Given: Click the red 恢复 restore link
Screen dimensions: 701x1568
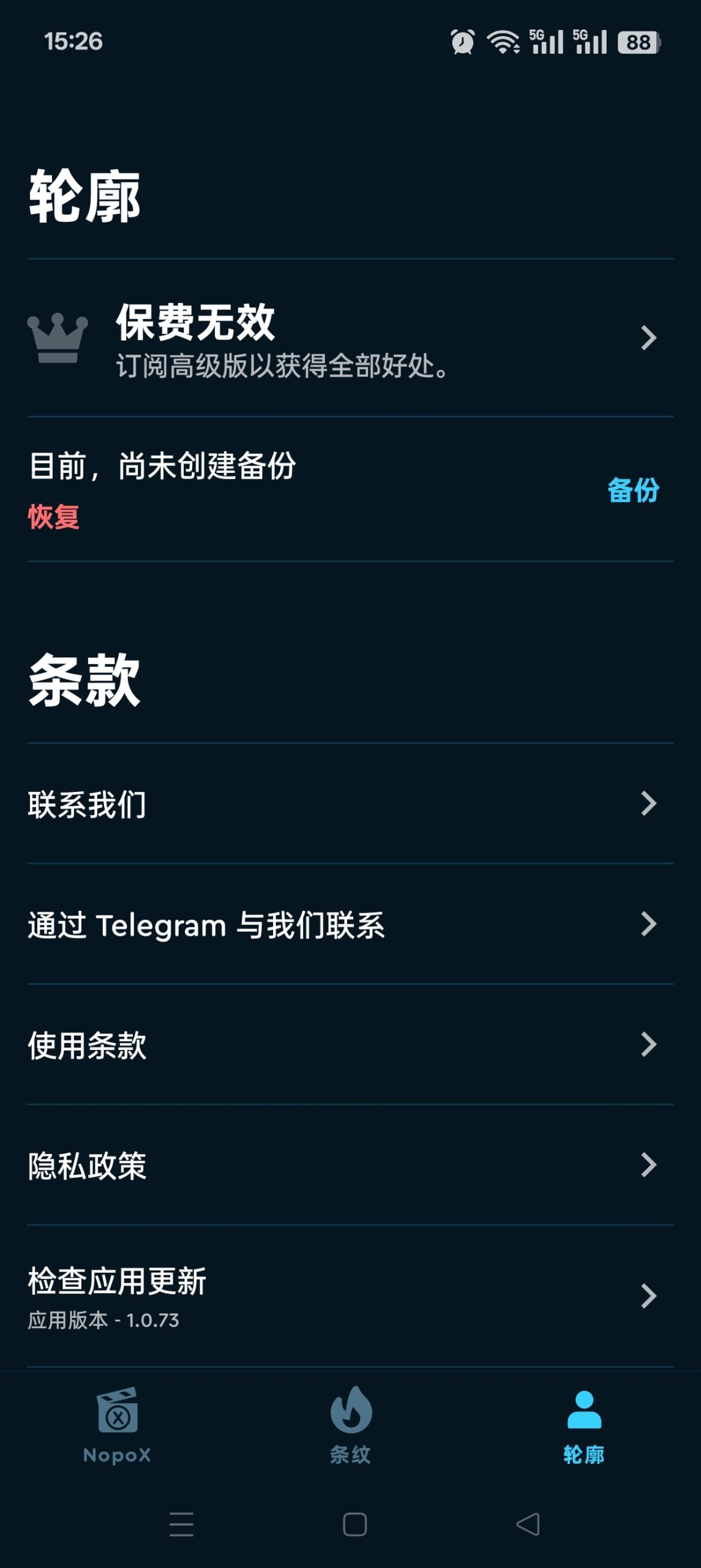Looking at the screenshot, I should pyautogui.click(x=53, y=518).
